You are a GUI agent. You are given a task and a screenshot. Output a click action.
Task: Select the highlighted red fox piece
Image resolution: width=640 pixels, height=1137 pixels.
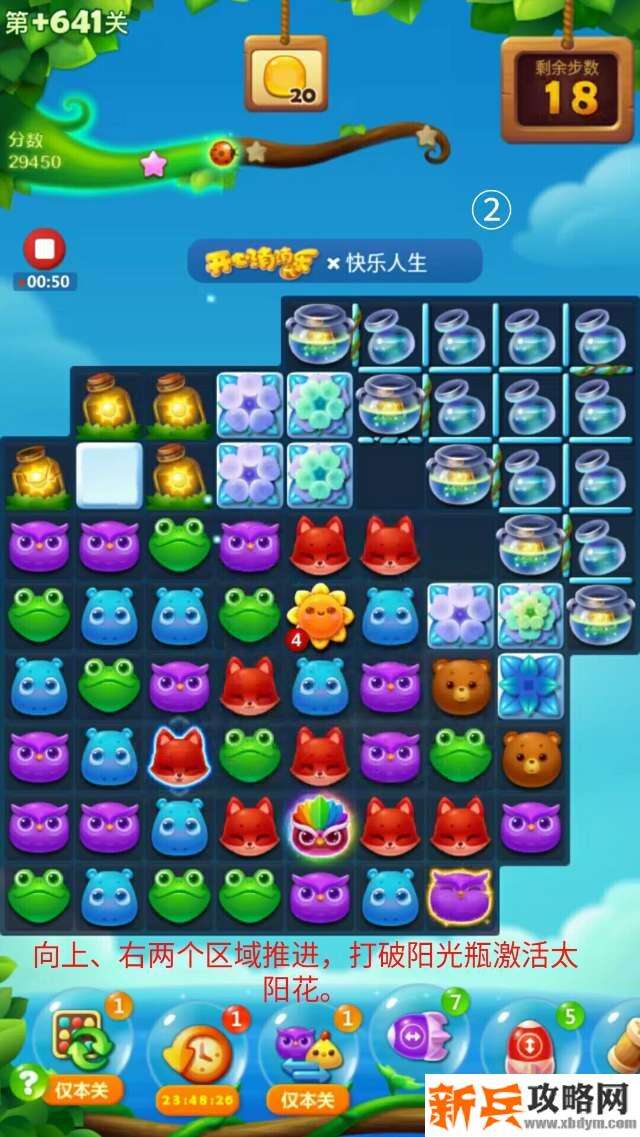click(x=181, y=755)
